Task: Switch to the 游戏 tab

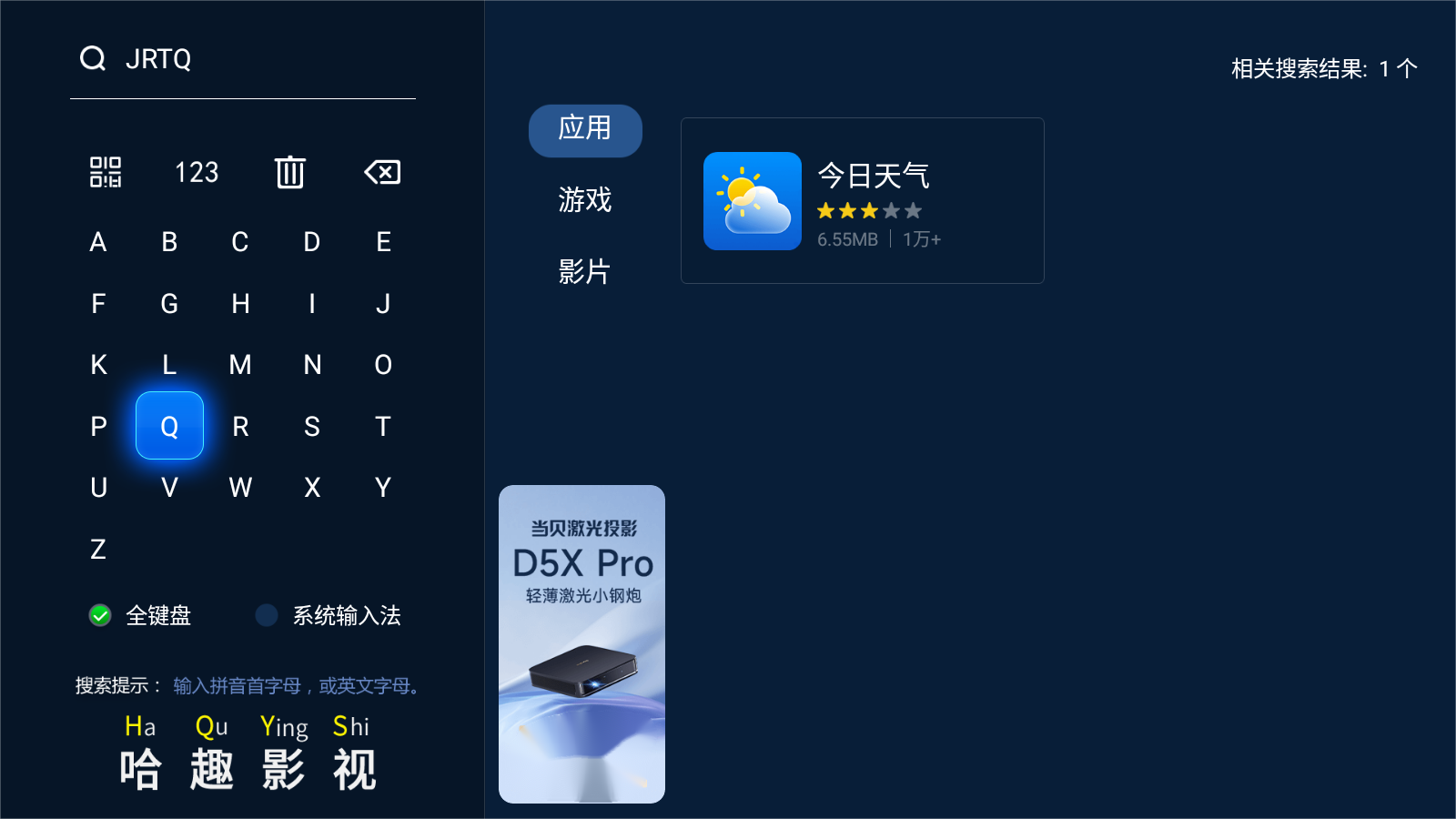Action: coord(584,200)
